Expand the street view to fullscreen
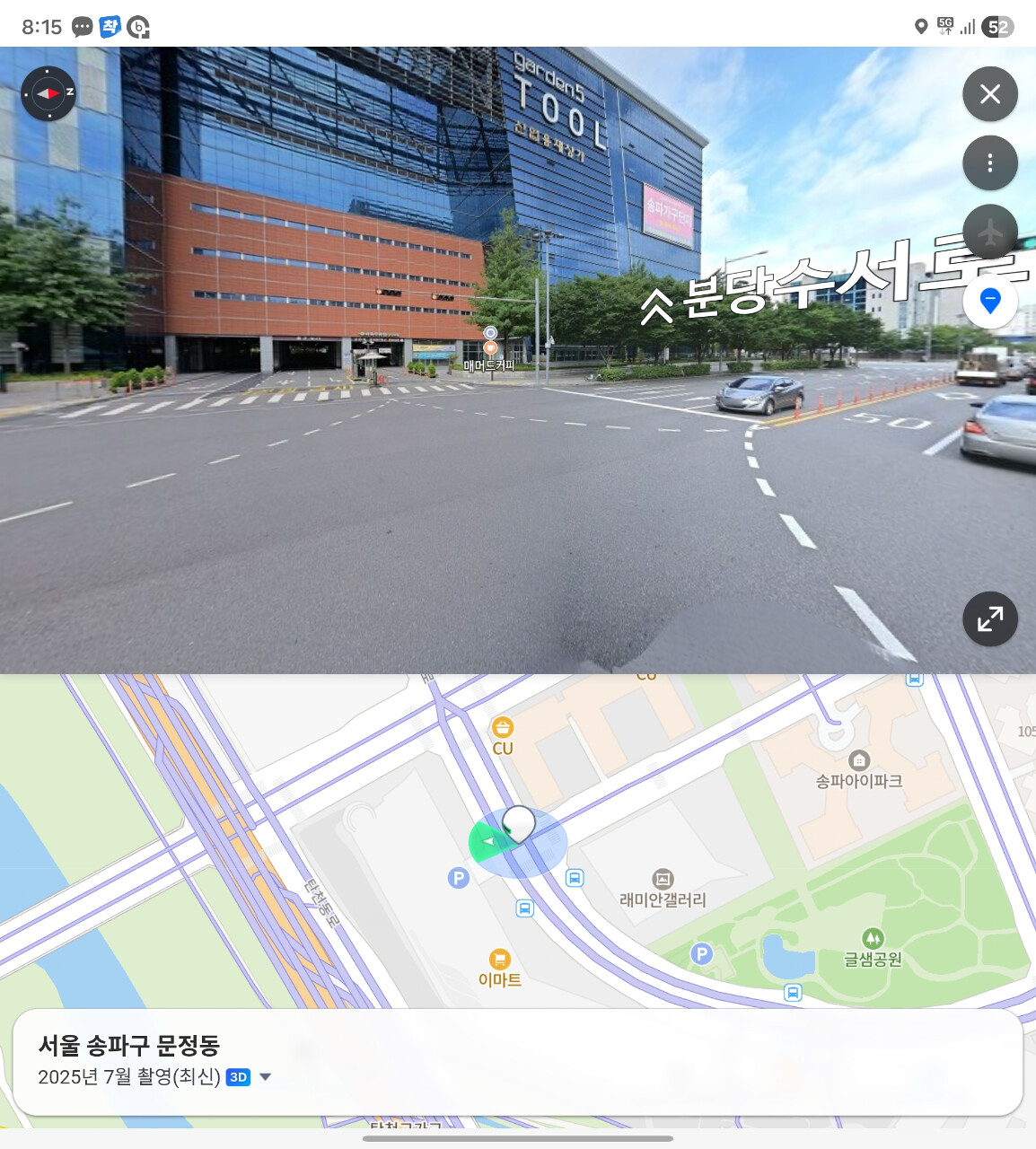Screen dimensions: 1036x1149 (989, 618)
